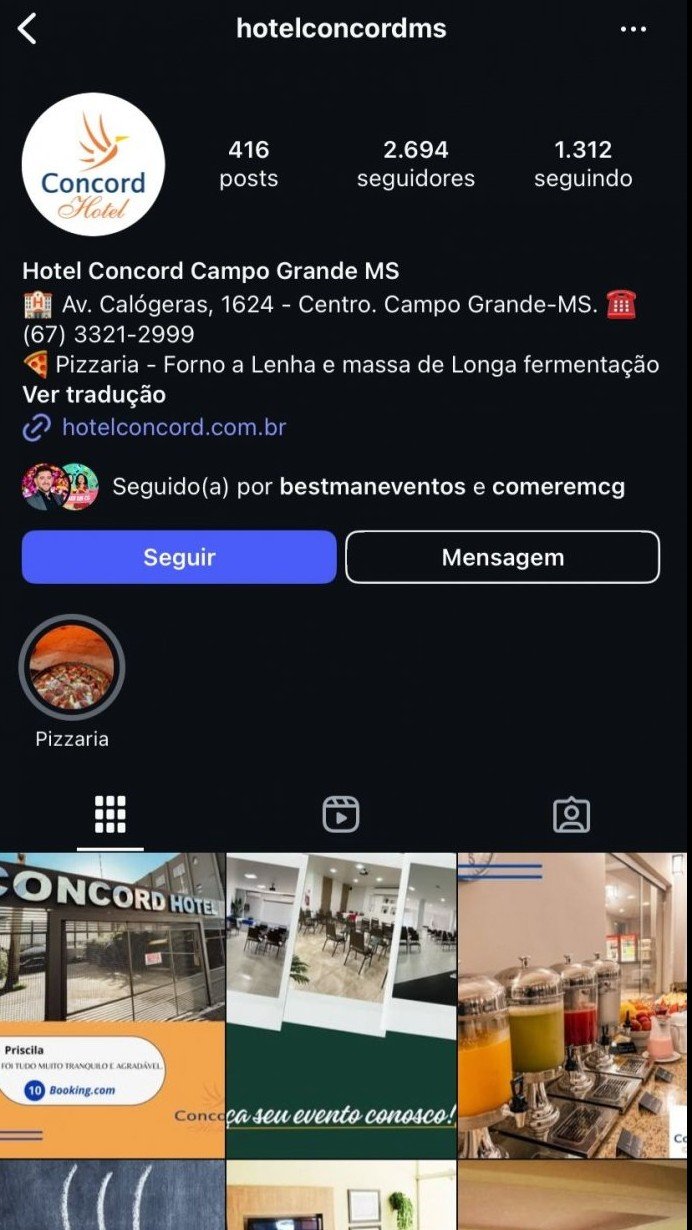Show the tagged photos tab
The image size is (692, 1230).
pyautogui.click(x=571, y=814)
